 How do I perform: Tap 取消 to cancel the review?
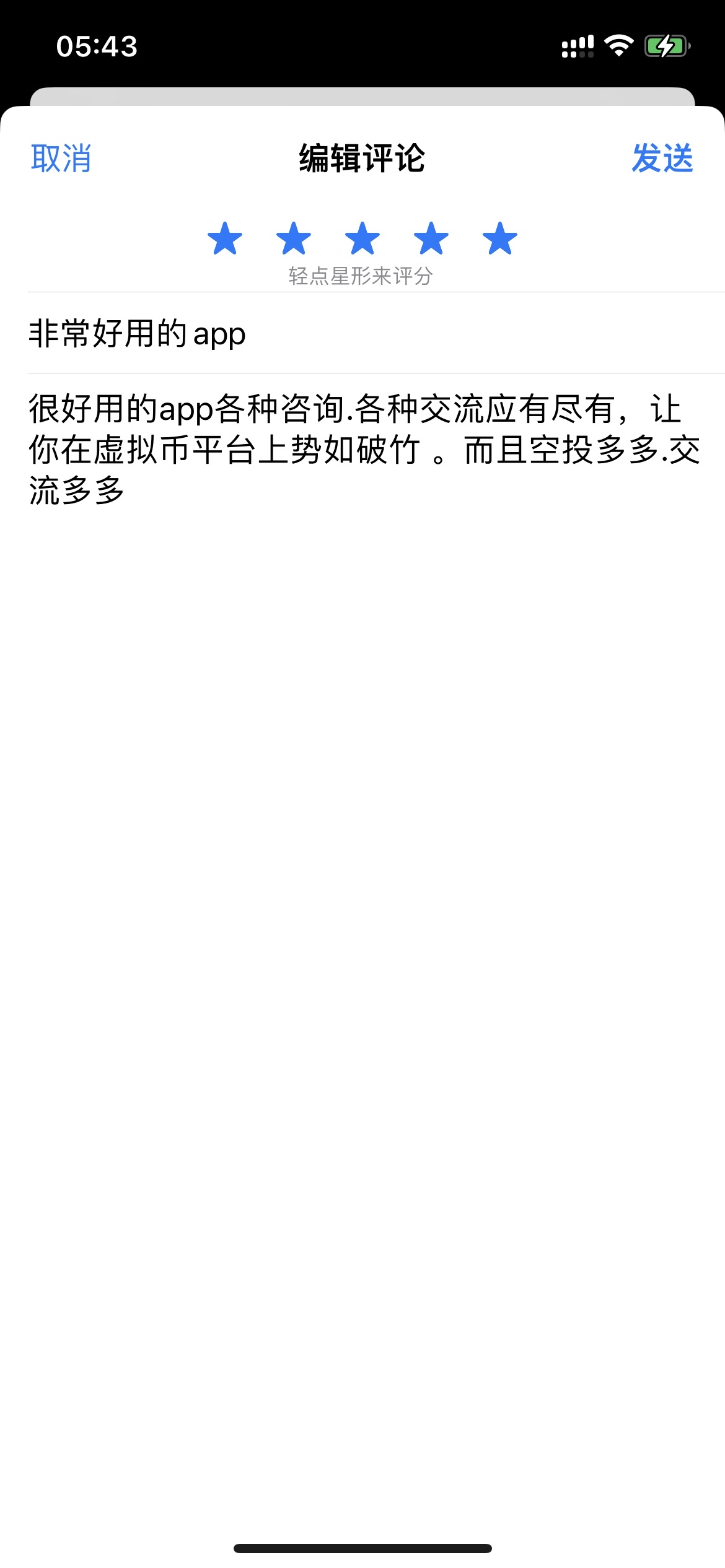61,159
